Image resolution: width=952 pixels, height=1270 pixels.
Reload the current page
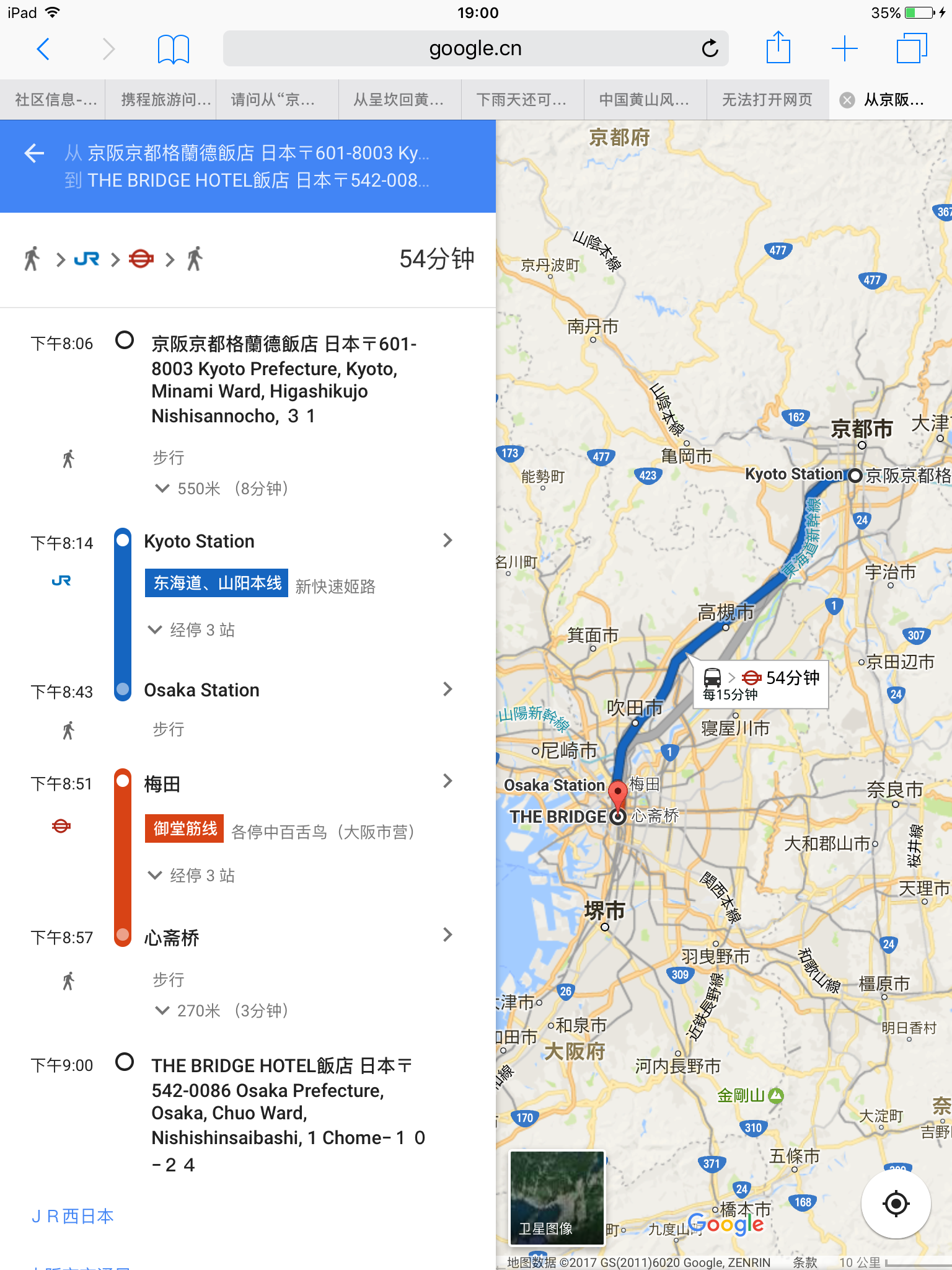(x=710, y=48)
